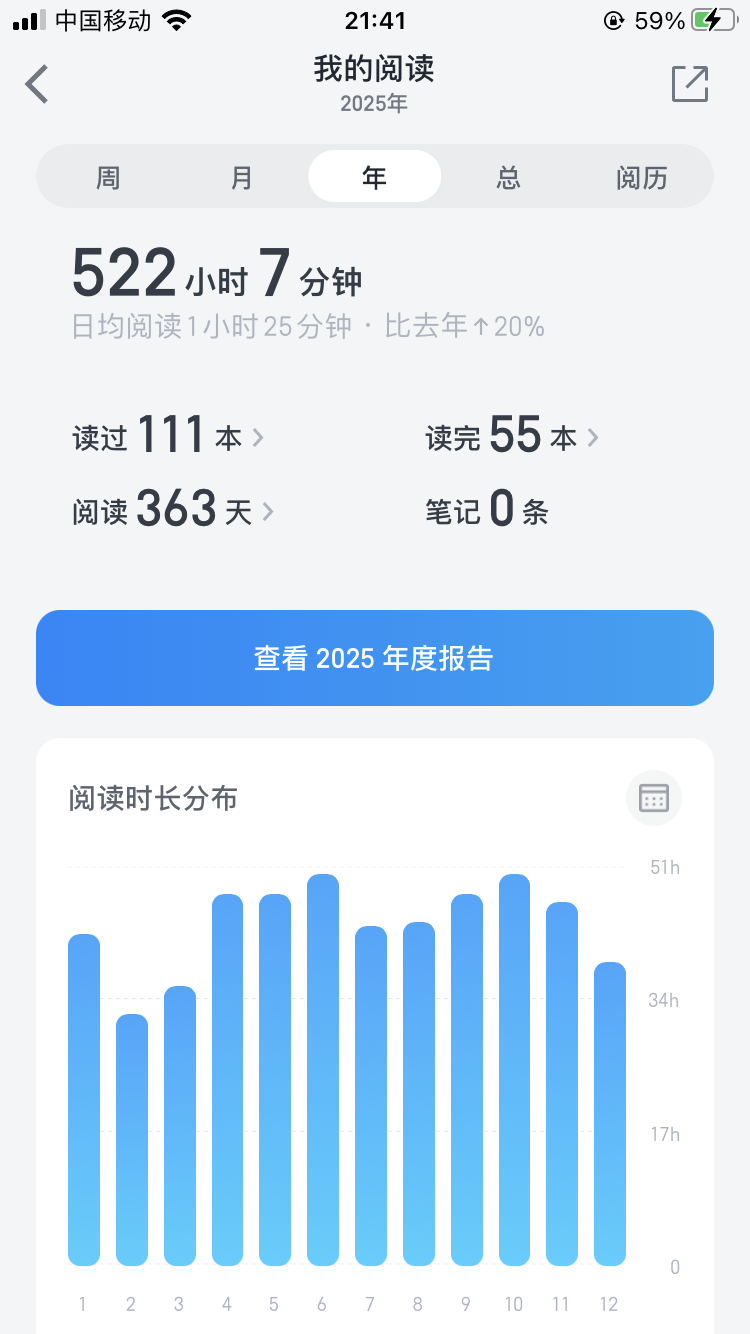This screenshot has width=750, height=1334.
Task: Open the 总 statistics tab
Action: coord(508,176)
